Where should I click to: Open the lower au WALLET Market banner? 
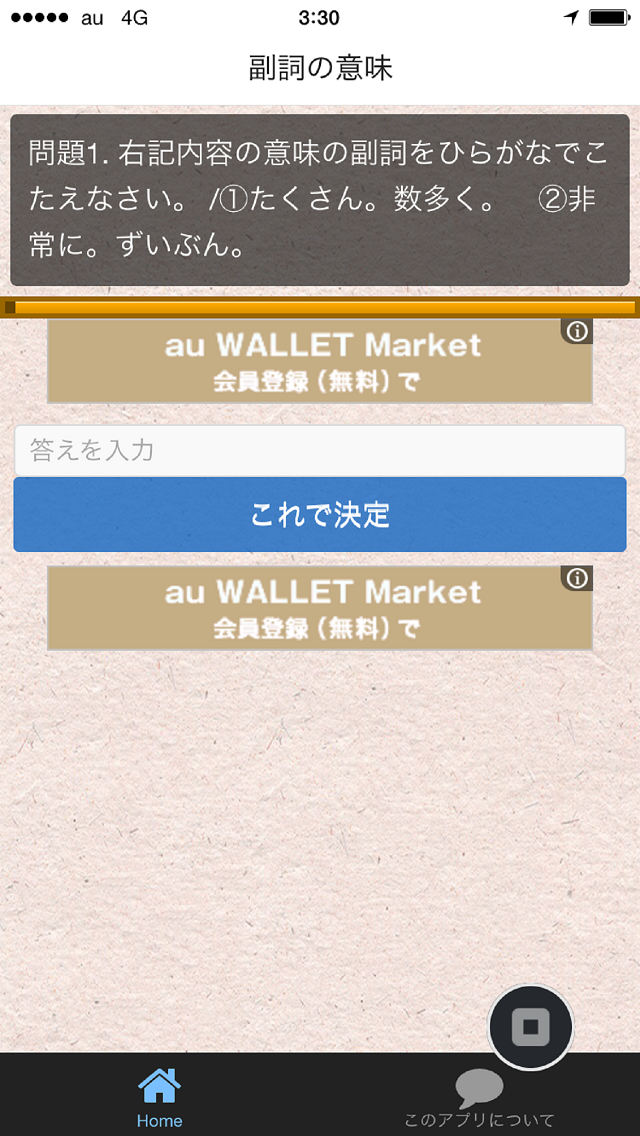pos(320,607)
